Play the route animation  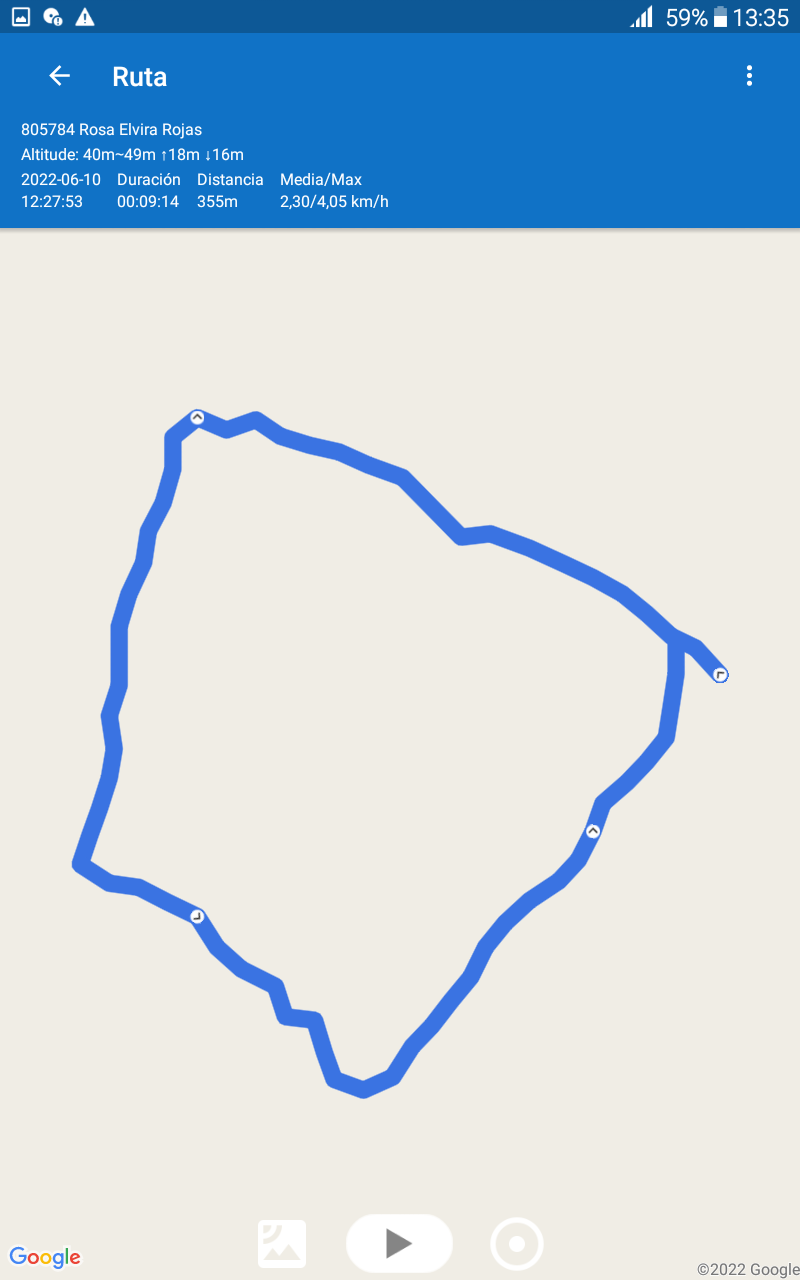click(399, 1243)
